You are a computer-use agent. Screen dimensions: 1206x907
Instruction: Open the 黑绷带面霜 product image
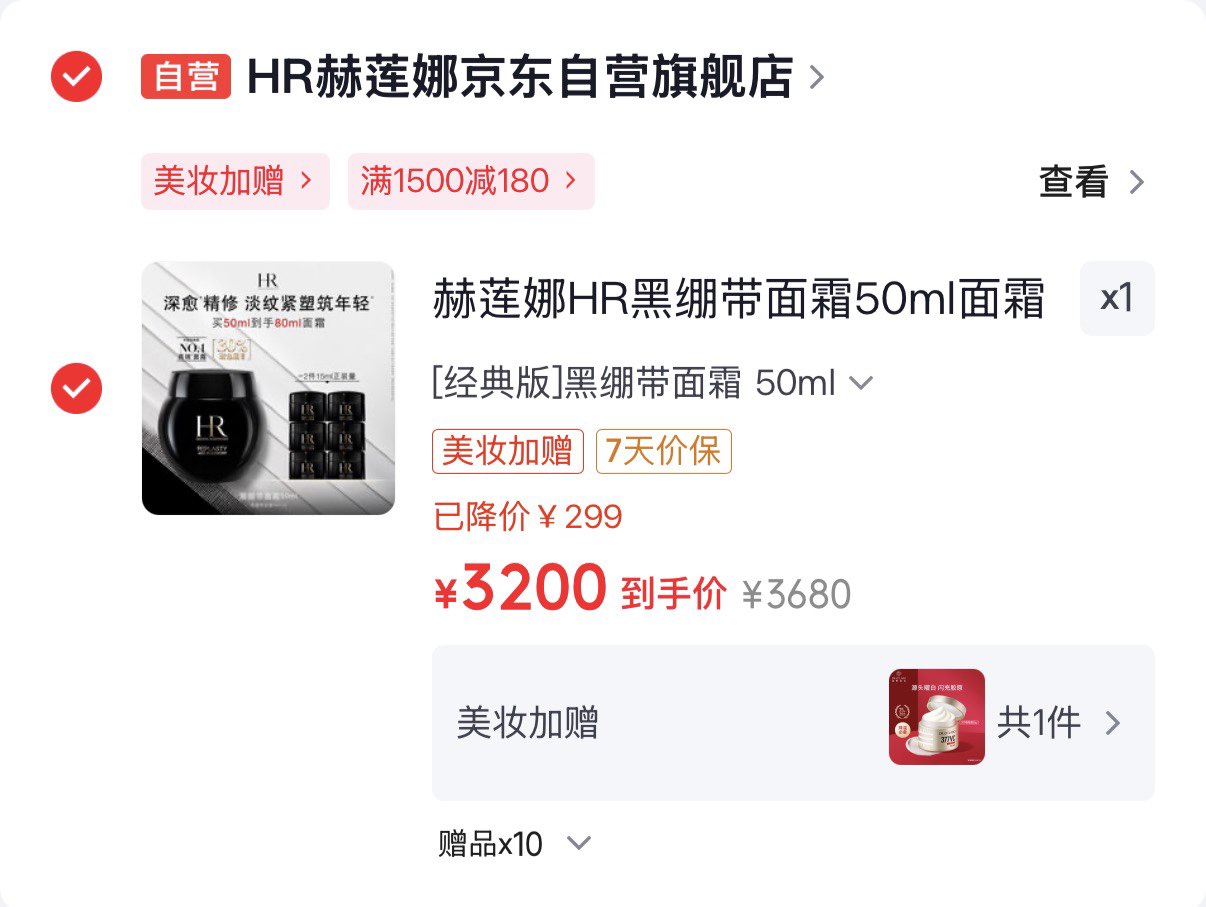[x=268, y=388]
